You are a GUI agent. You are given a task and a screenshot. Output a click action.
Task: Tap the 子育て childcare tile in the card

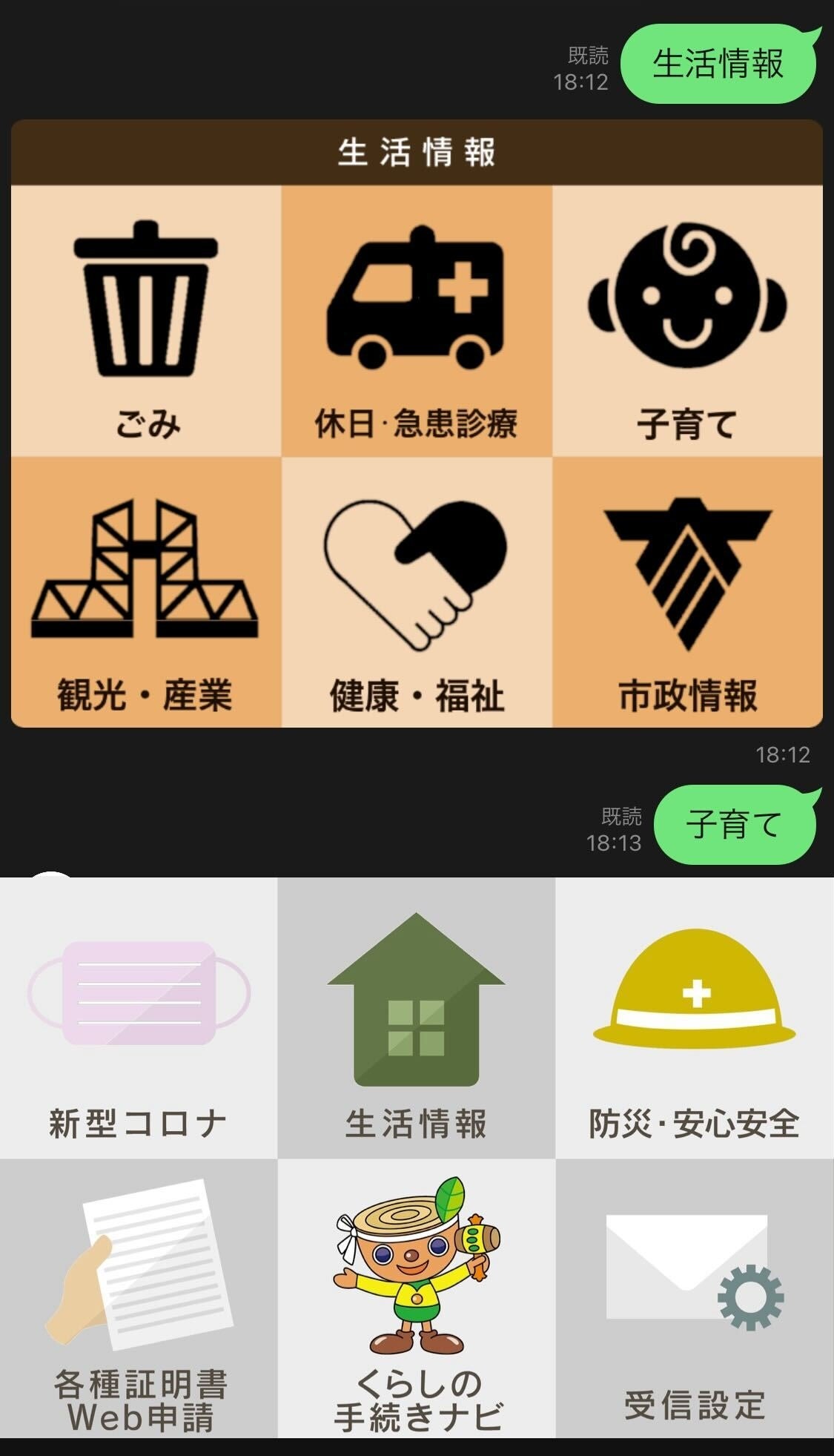[x=687, y=320]
